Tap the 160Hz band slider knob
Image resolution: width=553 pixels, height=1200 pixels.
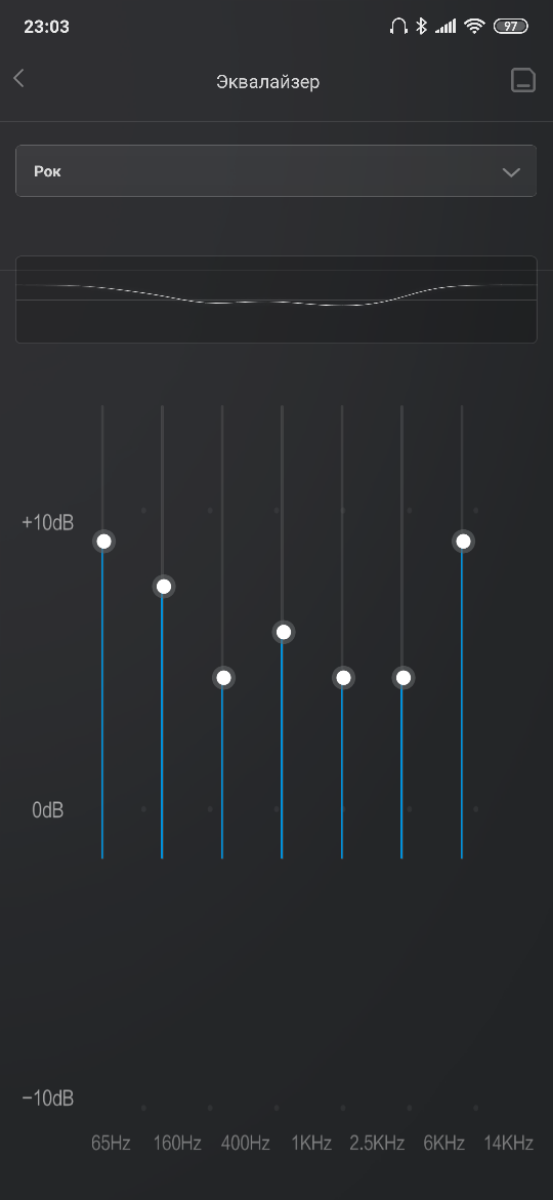[x=163, y=586]
